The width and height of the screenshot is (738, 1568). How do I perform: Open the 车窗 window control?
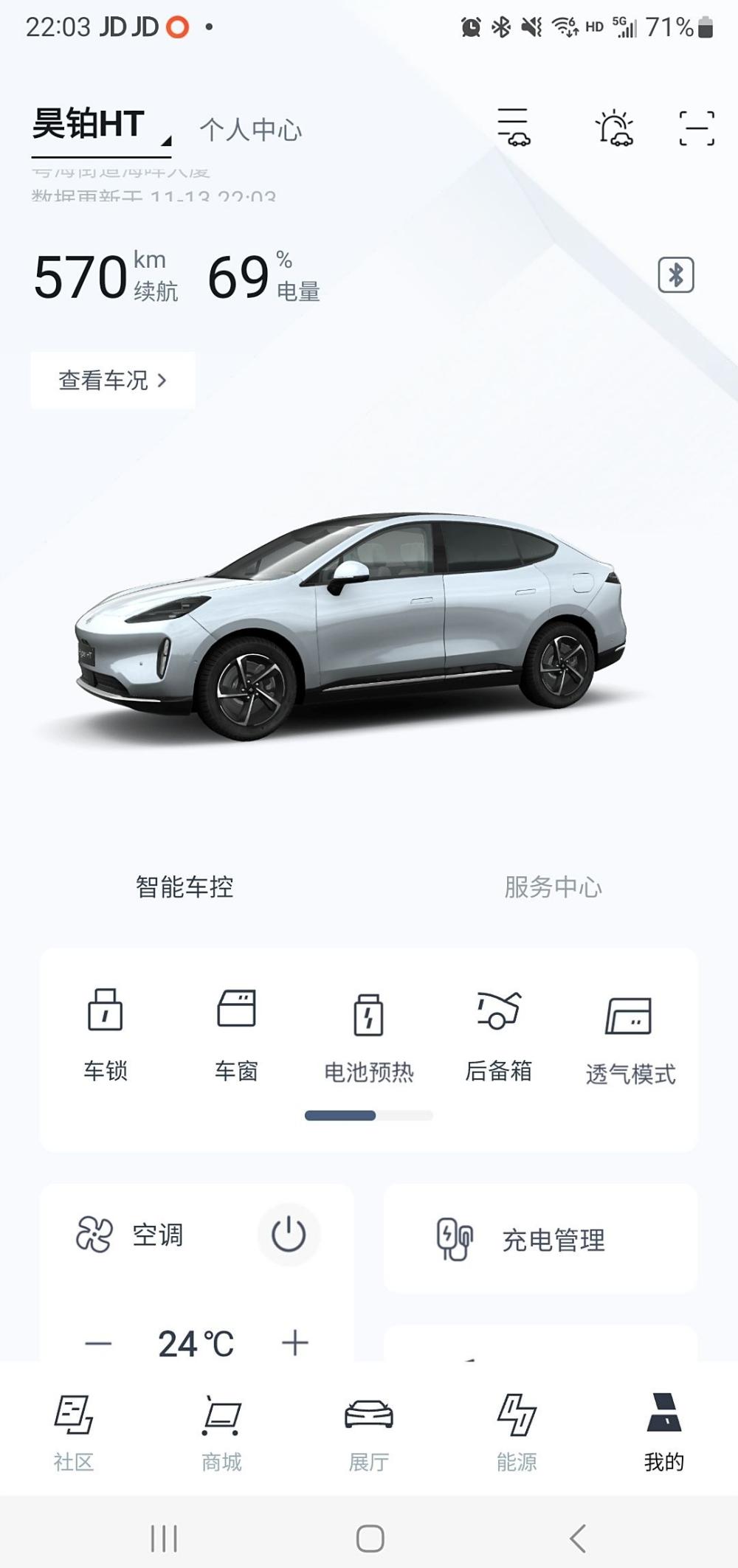click(236, 1033)
